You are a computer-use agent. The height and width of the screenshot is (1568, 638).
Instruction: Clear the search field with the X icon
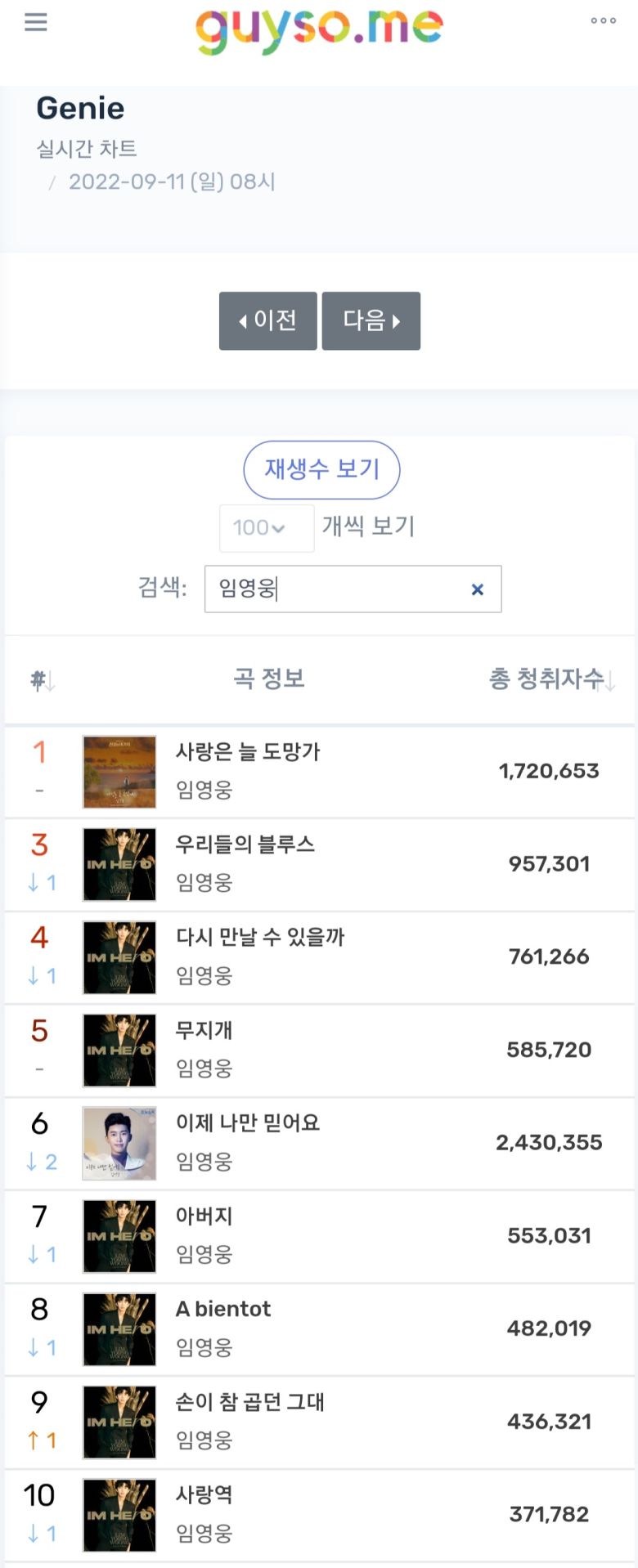pyautogui.click(x=477, y=589)
